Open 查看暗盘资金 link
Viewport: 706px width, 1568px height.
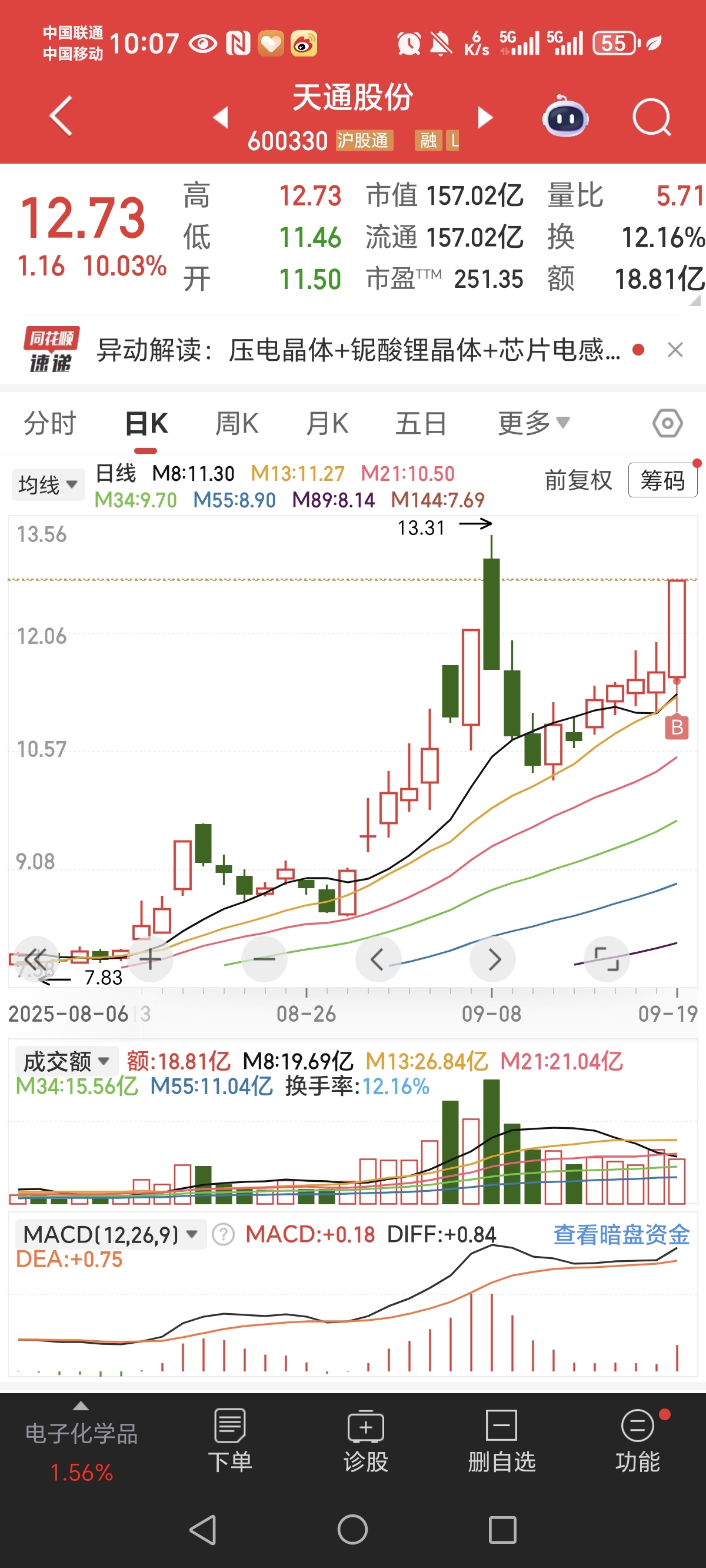point(621,1235)
